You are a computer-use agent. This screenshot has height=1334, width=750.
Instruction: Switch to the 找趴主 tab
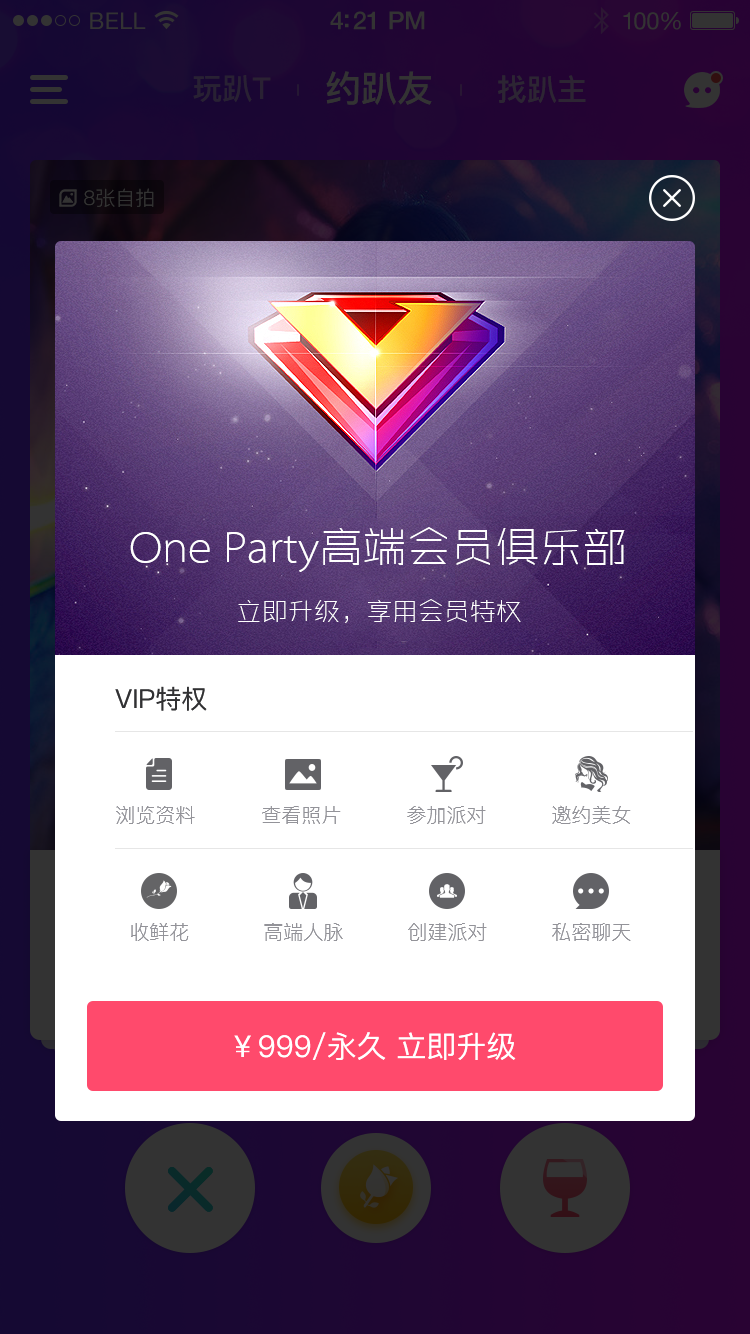(x=541, y=90)
